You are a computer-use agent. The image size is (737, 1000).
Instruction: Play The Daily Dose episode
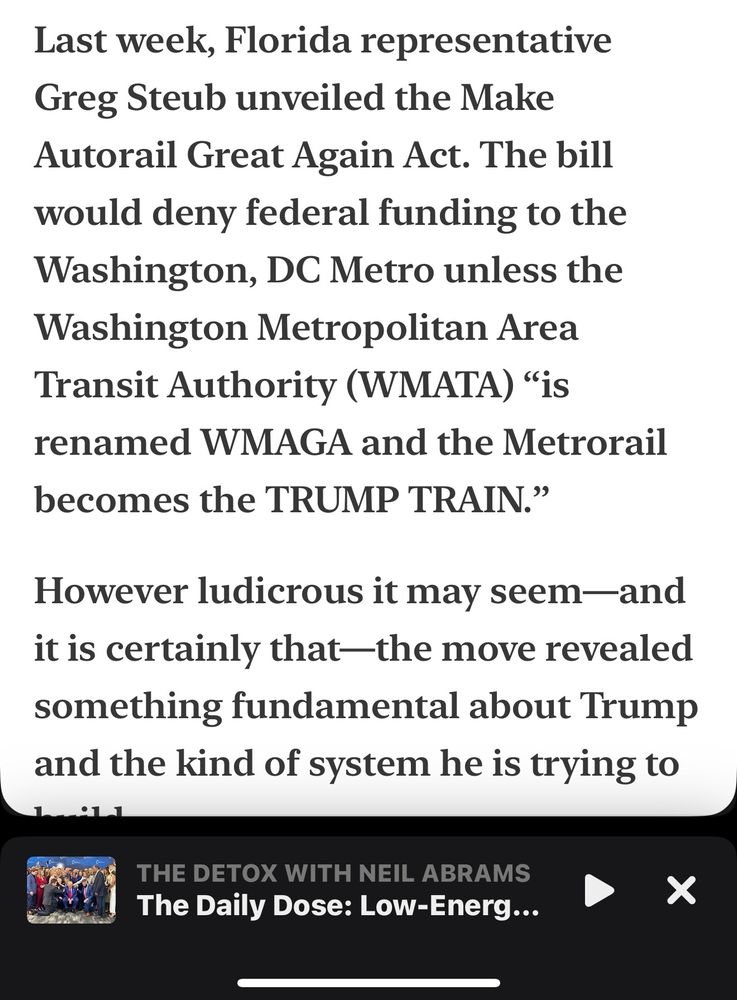[x=598, y=889]
